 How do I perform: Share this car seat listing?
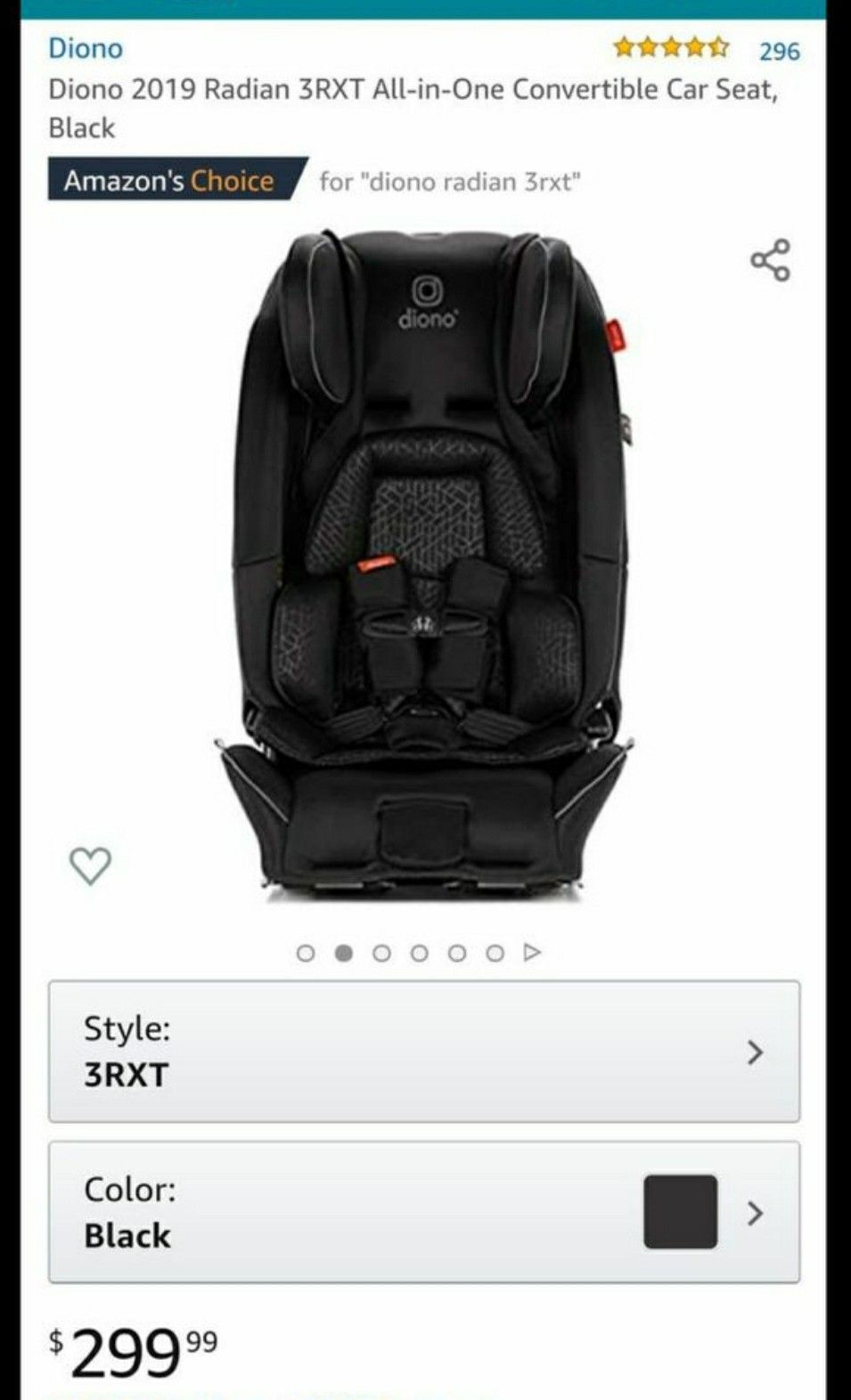coord(770,260)
